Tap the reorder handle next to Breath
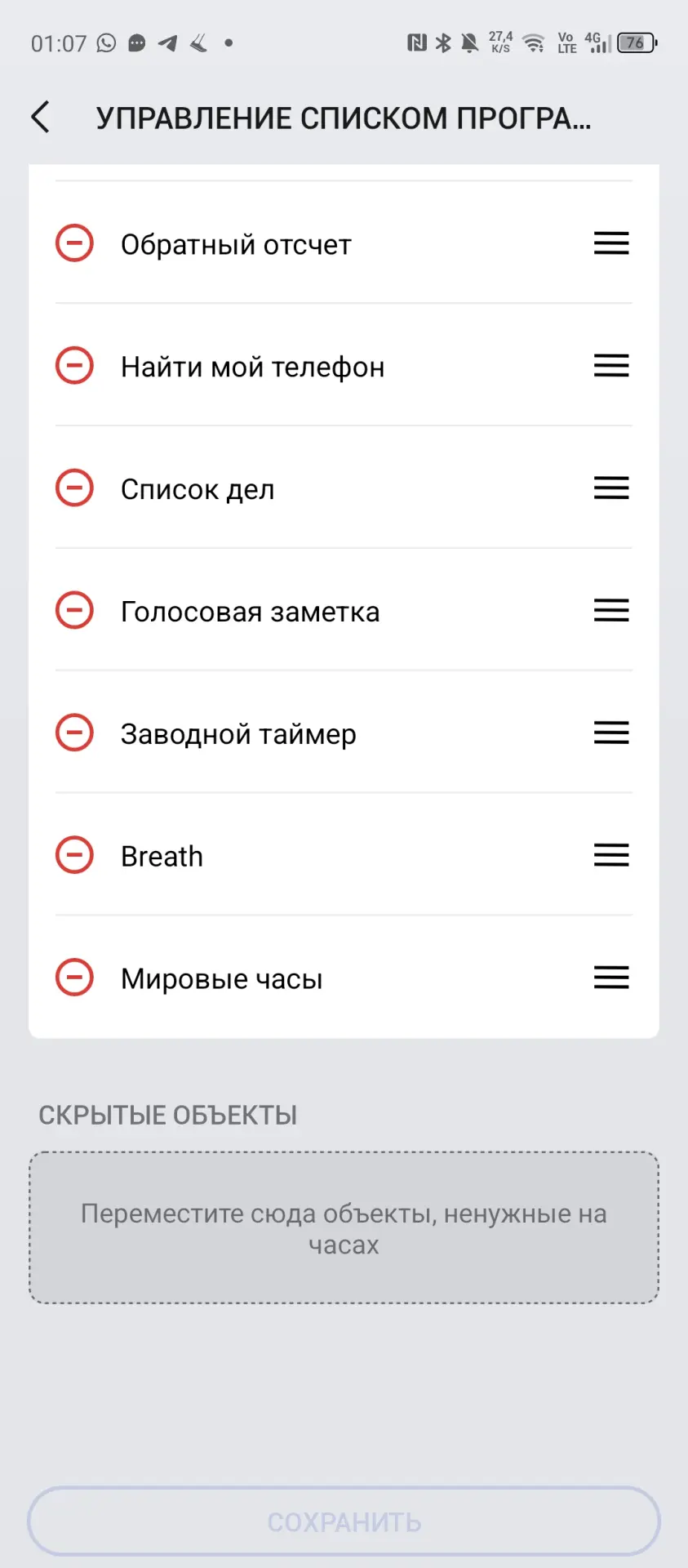 point(610,855)
